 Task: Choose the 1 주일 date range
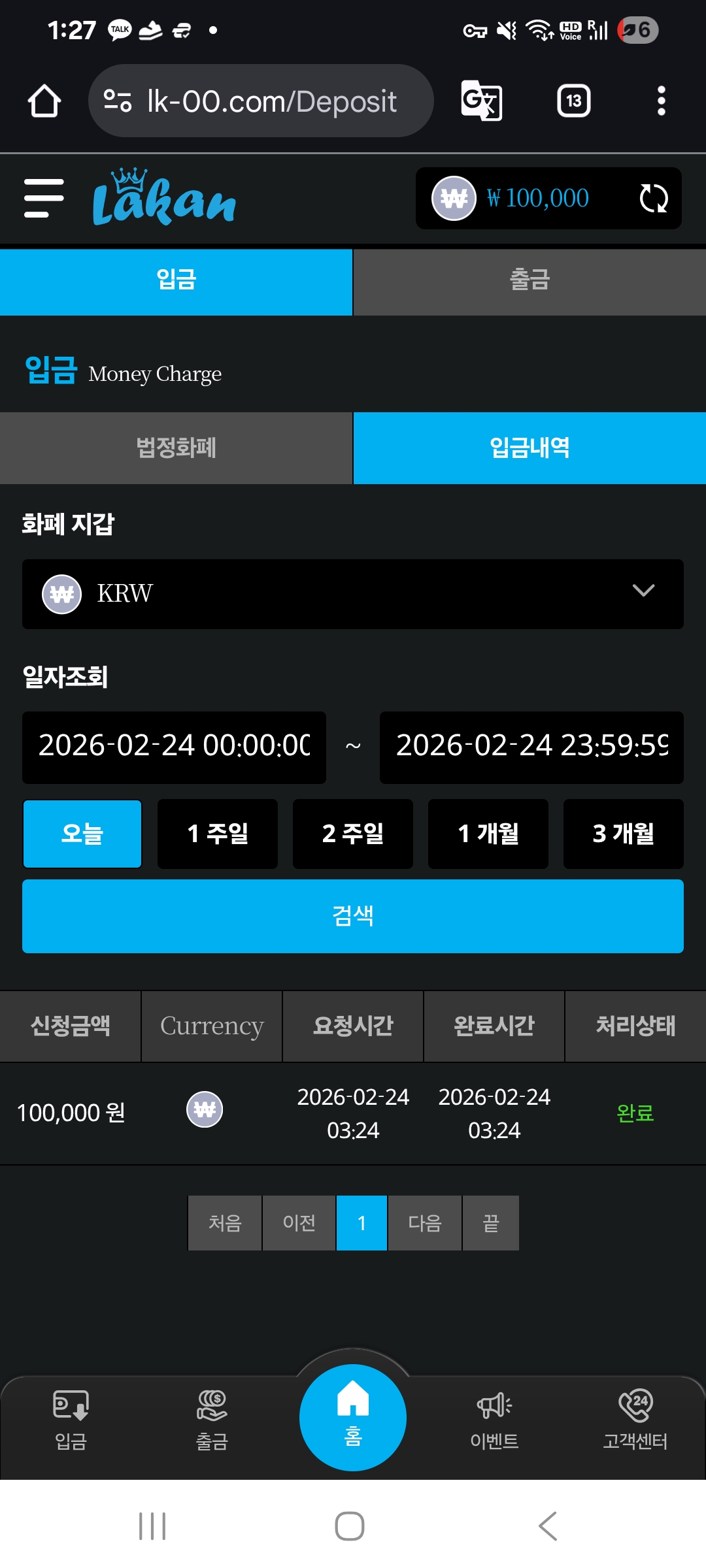[218, 834]
